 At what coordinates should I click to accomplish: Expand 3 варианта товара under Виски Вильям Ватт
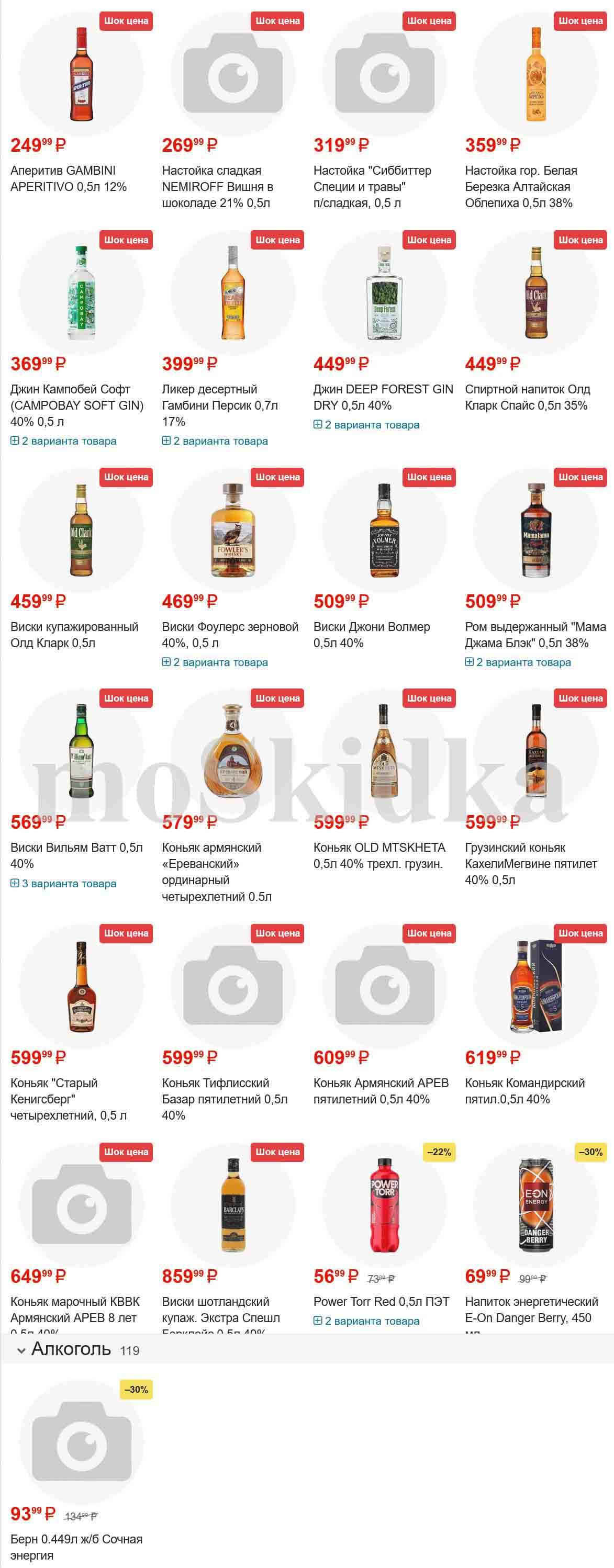tap(63, 883)
